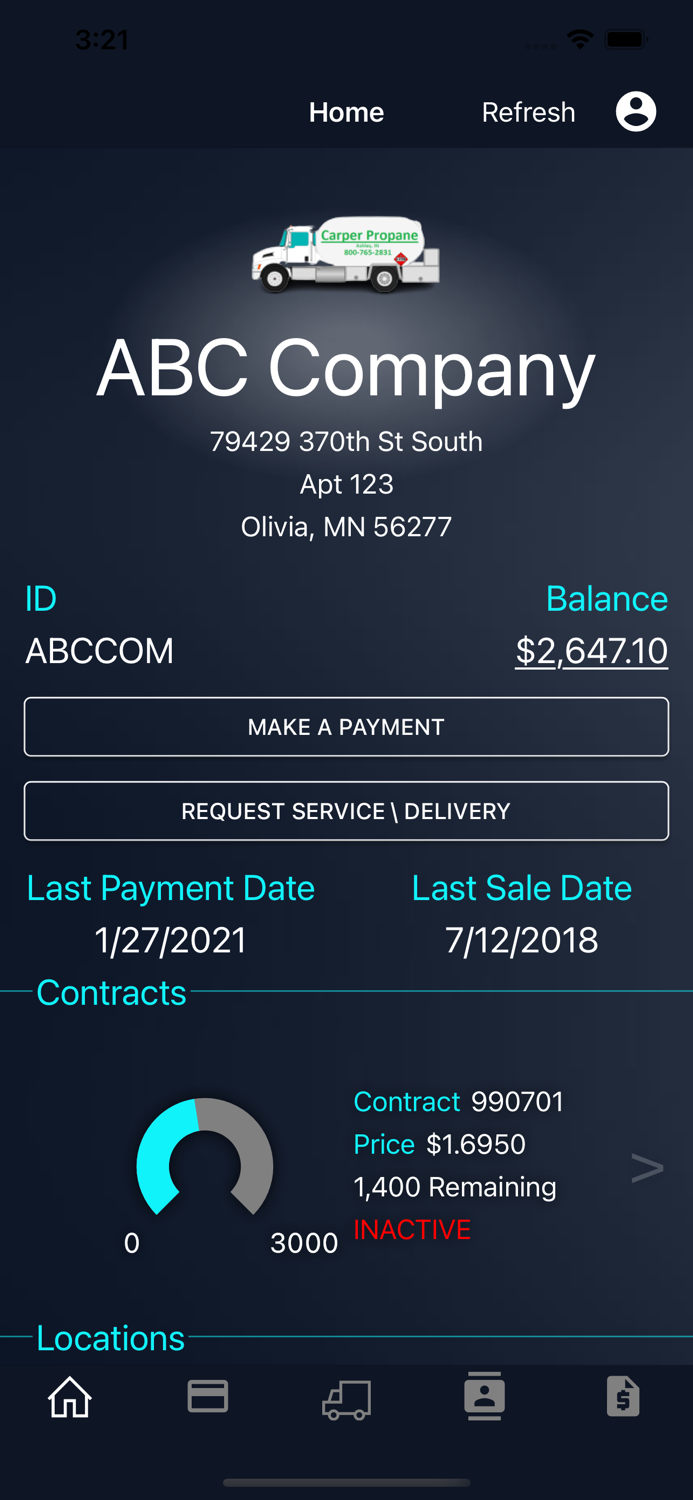The width and height of the screenshot is (693, 1500).
Task: Tap Refresh in the top bar
Action: click(x=528, y=112)
